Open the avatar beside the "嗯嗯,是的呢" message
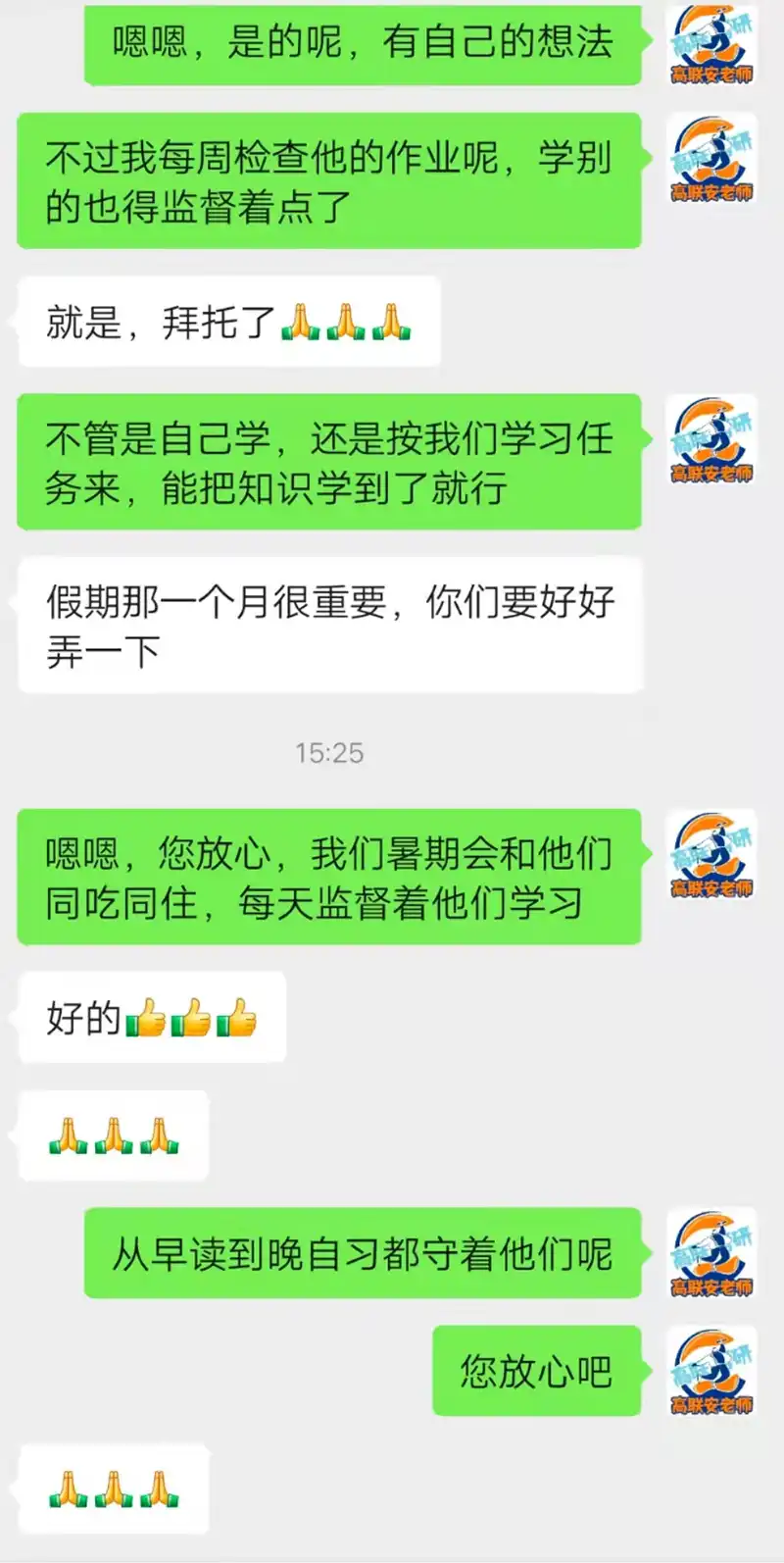The width and height of the screenshot is (784, 1563). (x=711, y=44)
